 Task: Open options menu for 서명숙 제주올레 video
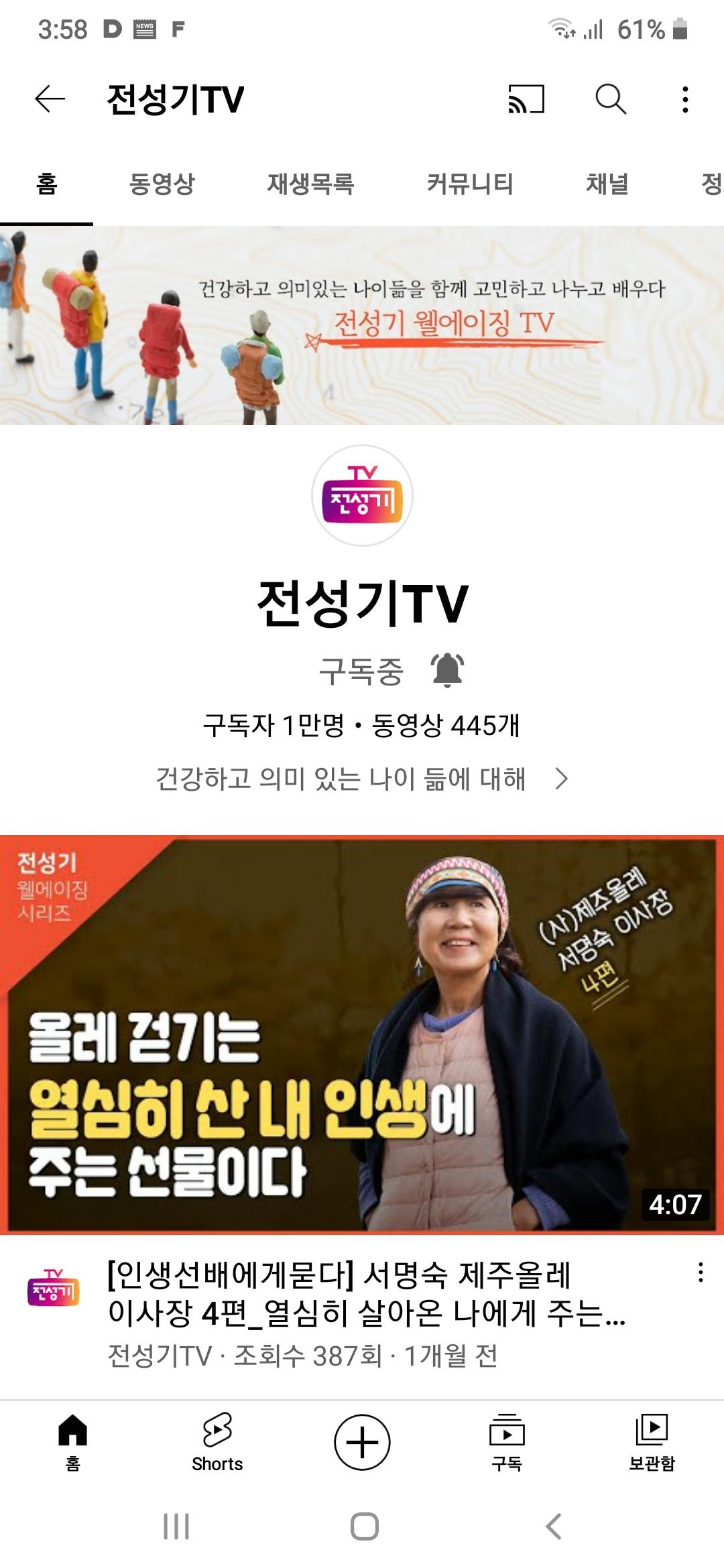701,1272
